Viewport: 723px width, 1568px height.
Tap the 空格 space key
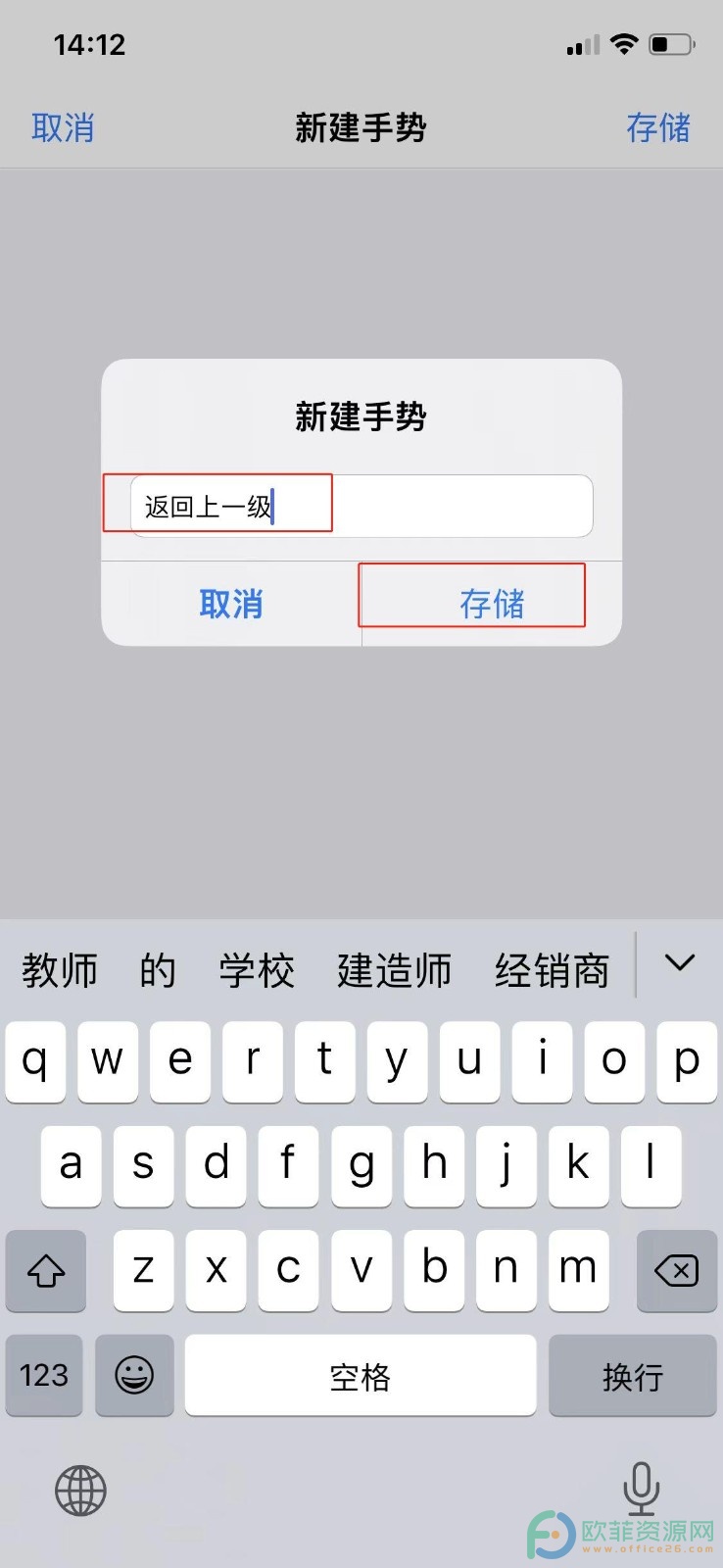pyautogui.click(x=361, y=1375)
